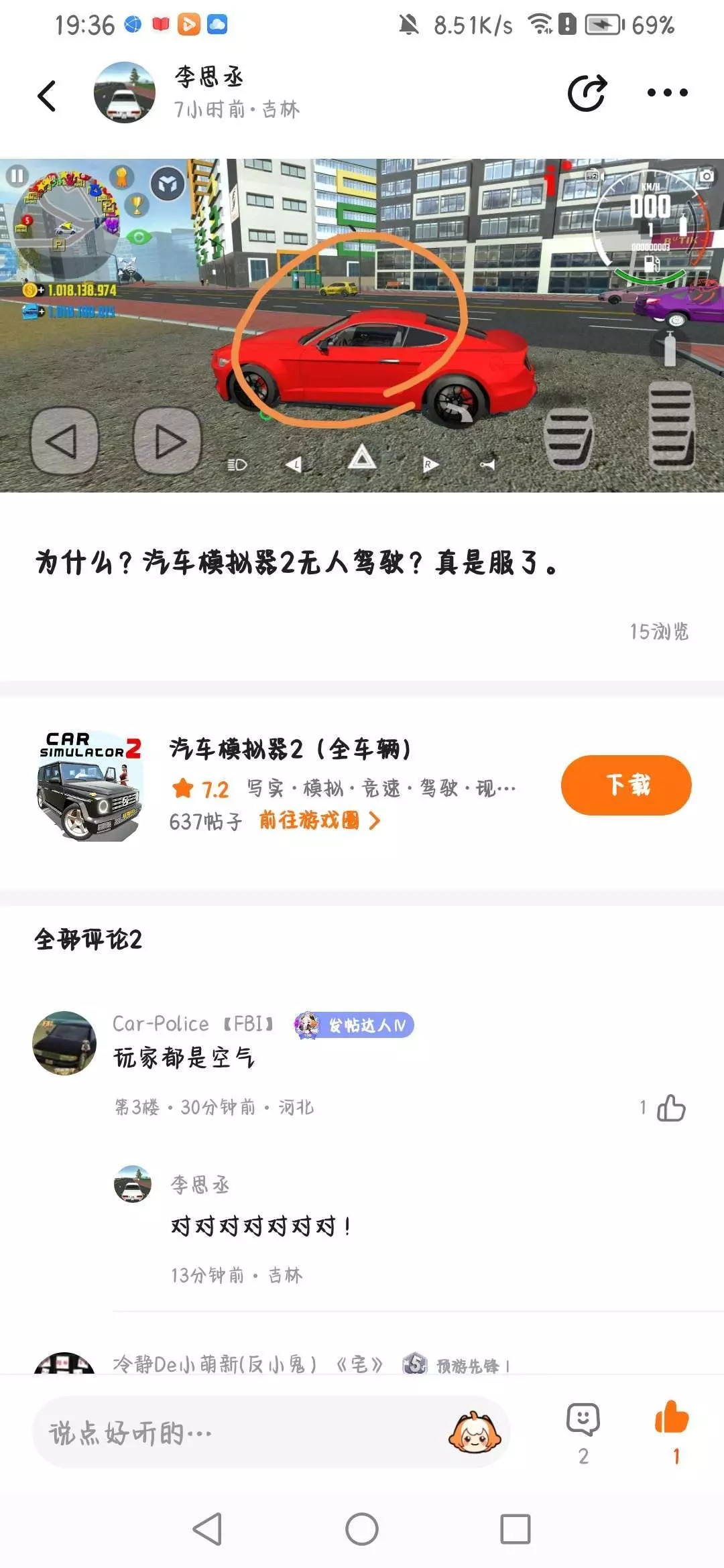Download 汽车模拟器2 (全车辆)
This screenshot has width=724, height=1568.
pyautogui.click(x=625, y=785)
